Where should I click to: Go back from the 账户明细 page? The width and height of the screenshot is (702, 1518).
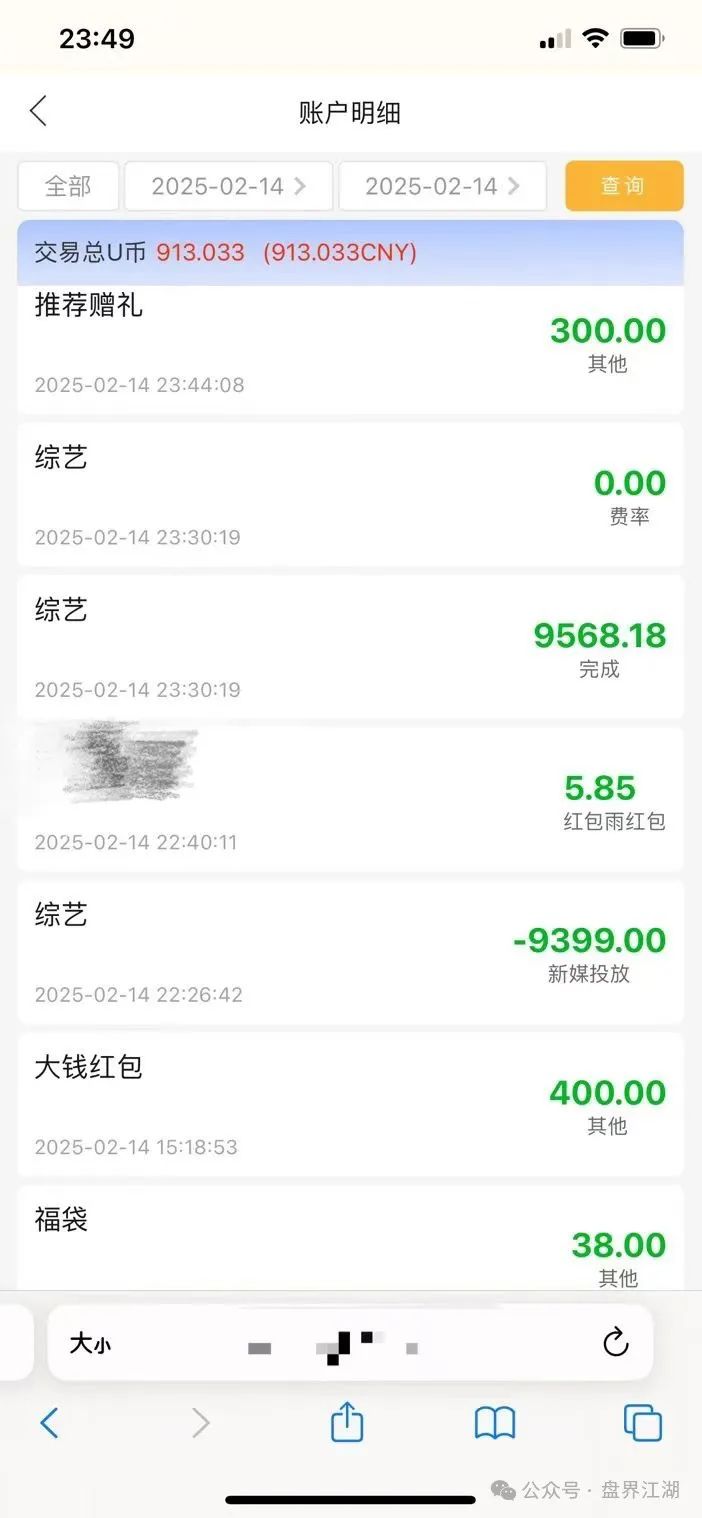[38, 111]
